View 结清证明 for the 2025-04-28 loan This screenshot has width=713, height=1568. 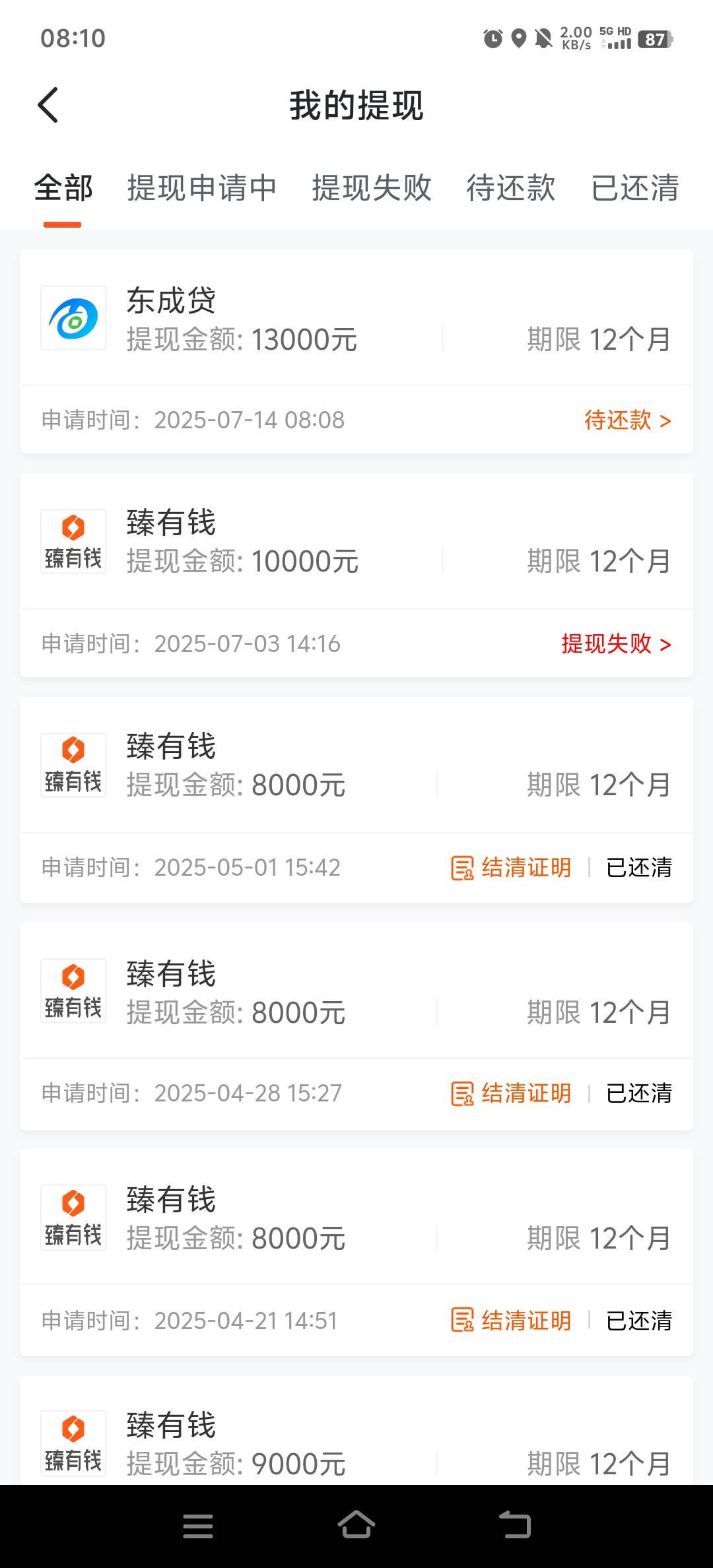(x=511, y=1094)
